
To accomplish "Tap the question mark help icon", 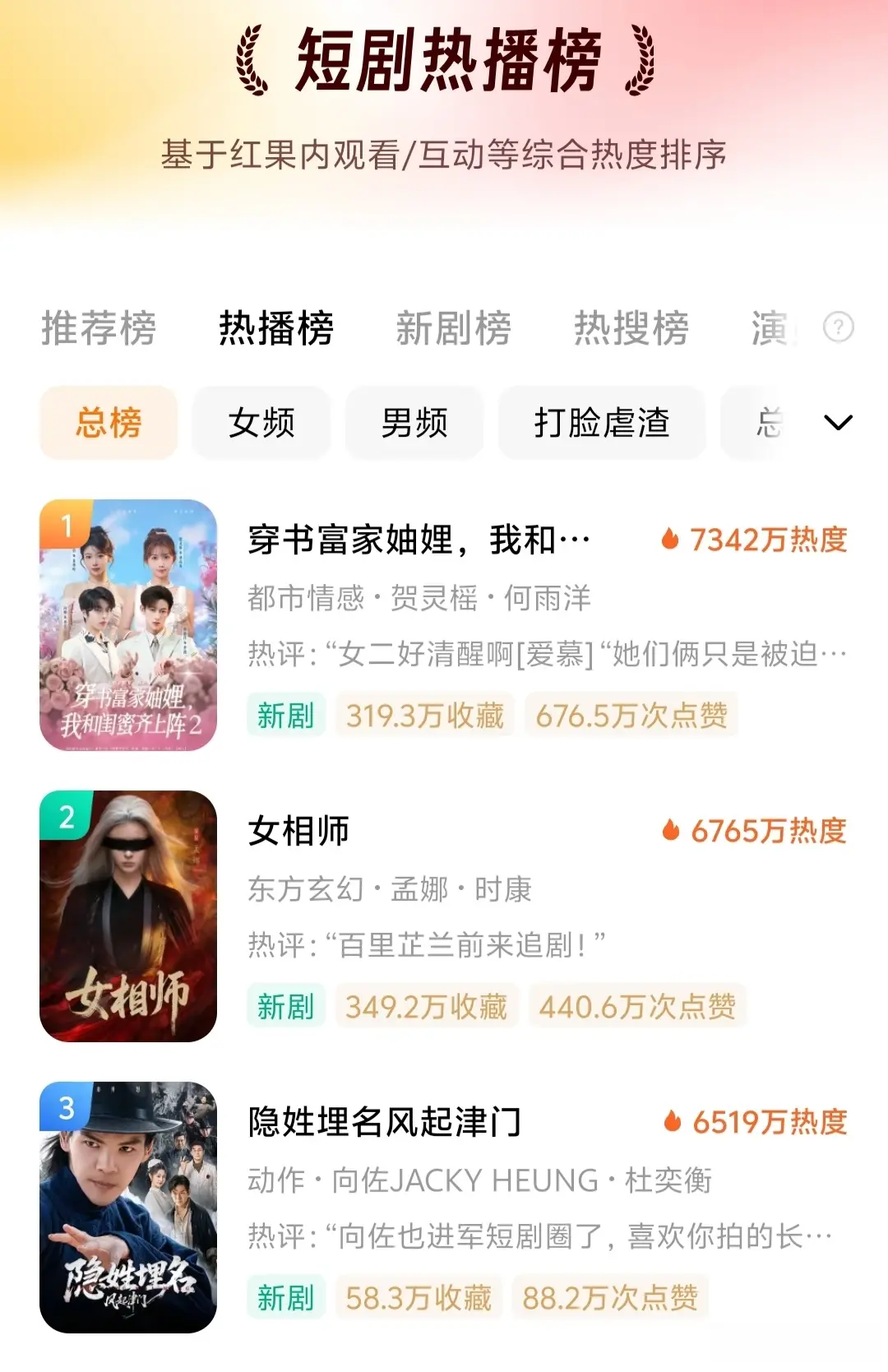I will (x=839, y=327).
